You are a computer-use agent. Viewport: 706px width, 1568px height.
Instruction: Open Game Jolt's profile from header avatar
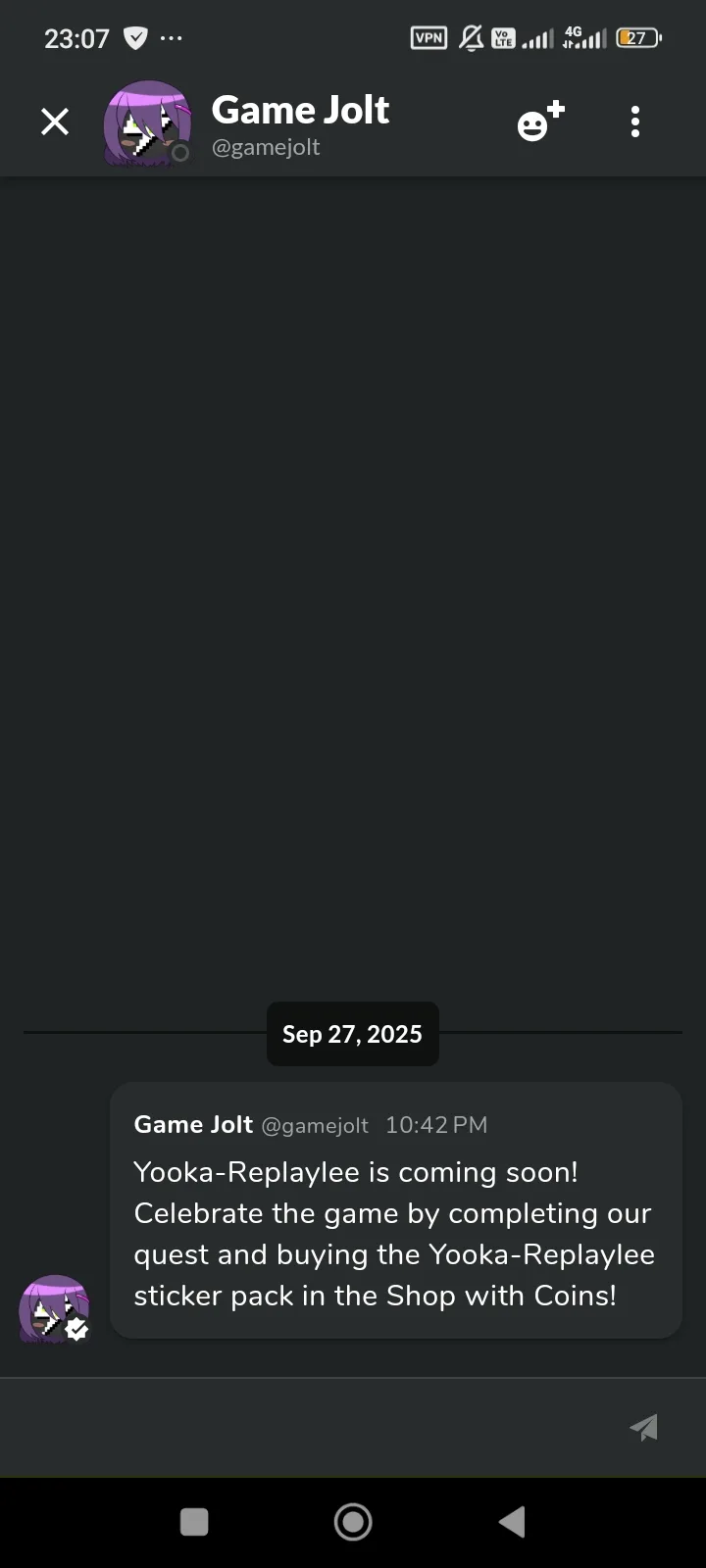147,123
